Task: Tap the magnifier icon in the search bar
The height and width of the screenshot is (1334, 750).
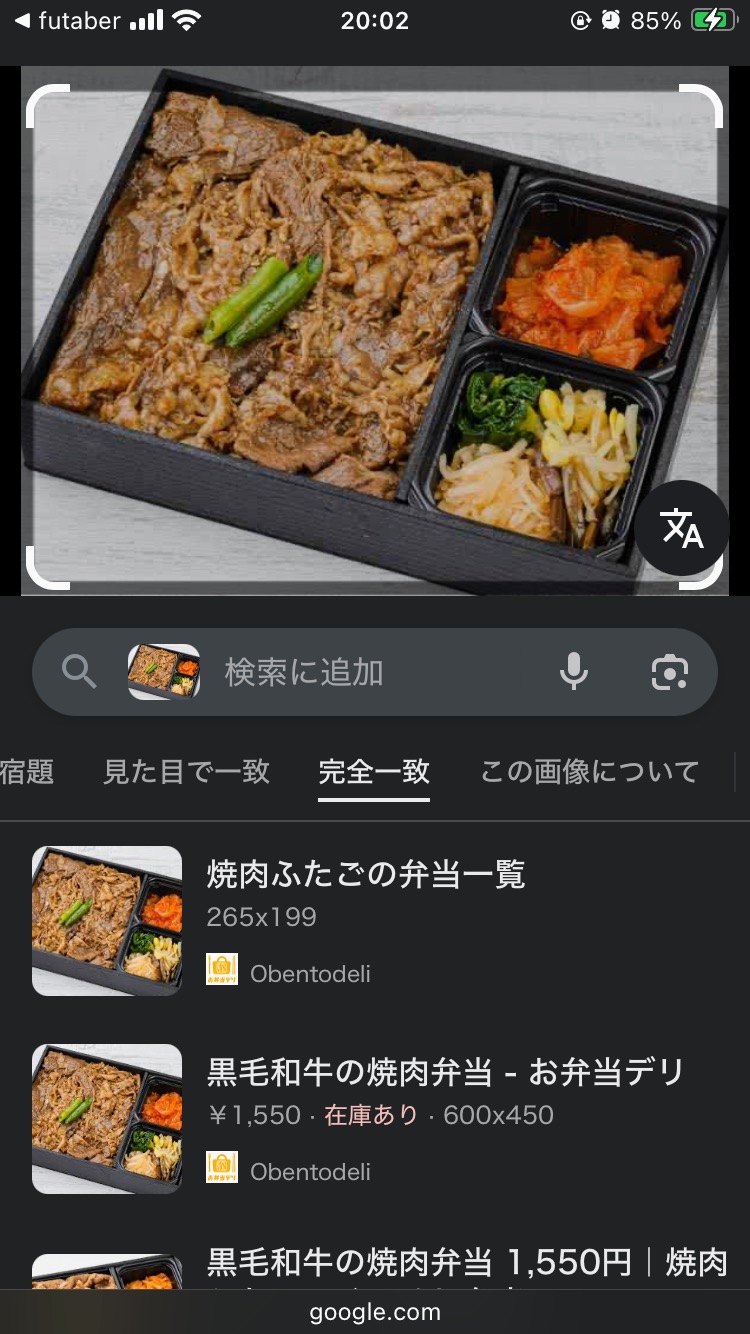Action: [x=79, y=672]
